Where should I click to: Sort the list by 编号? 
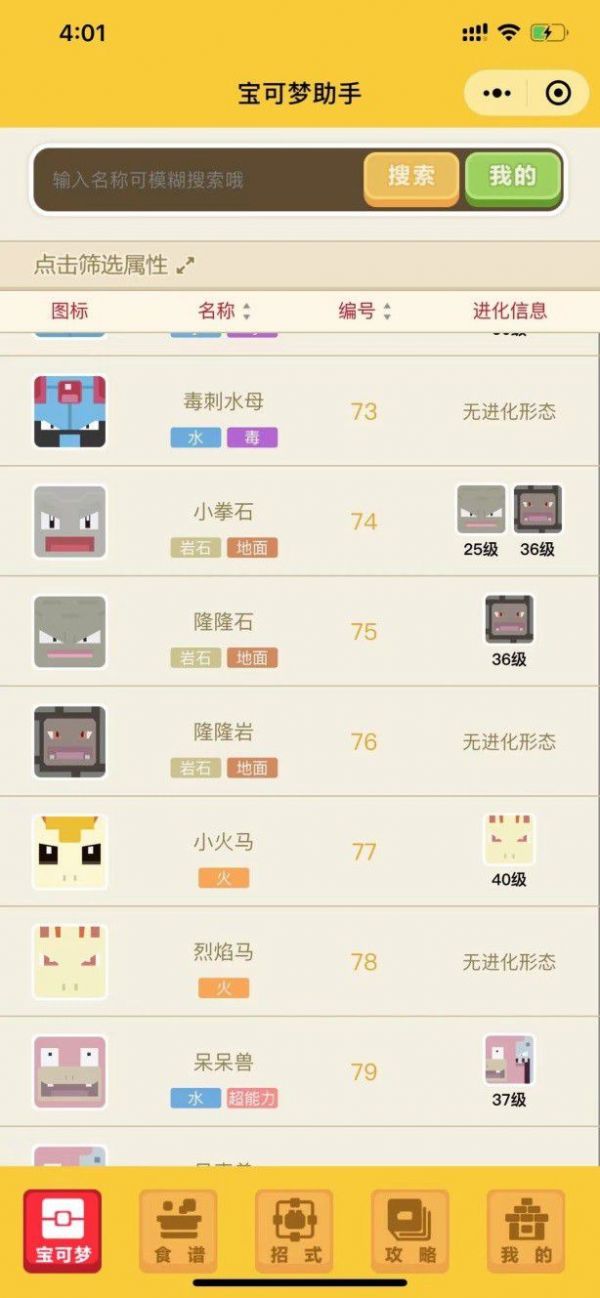pos(364,311)
